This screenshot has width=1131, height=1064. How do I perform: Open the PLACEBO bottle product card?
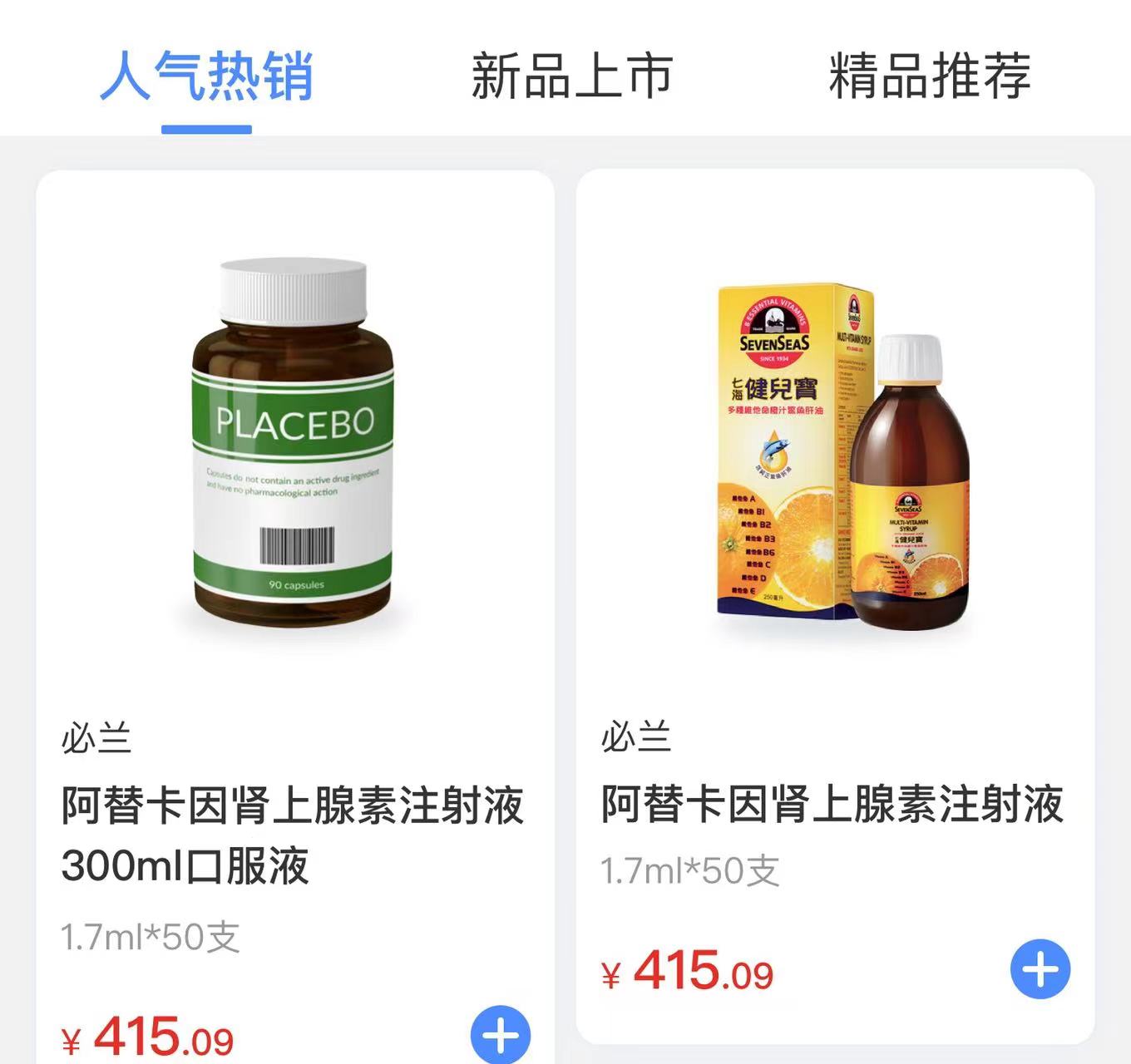pos(293,441)
